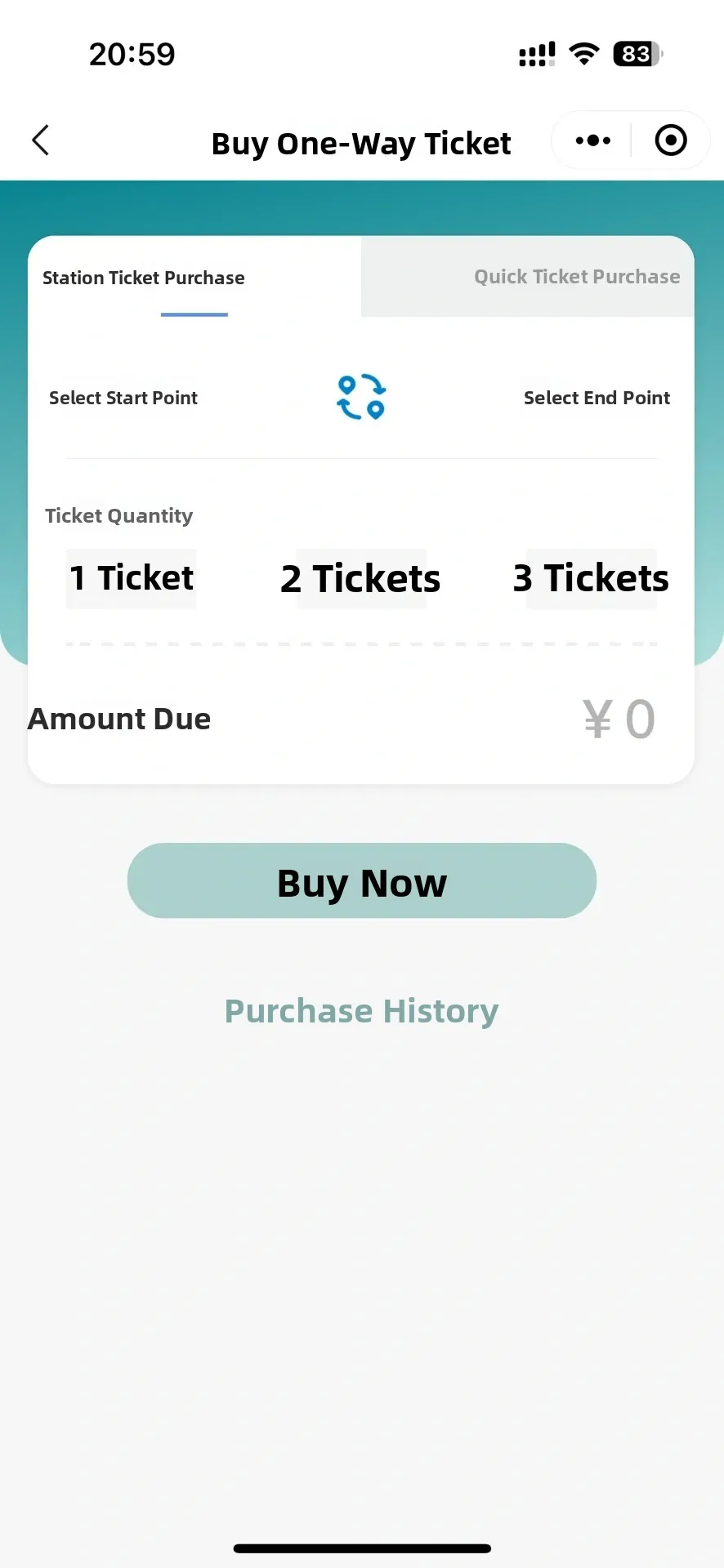Choose an end point station
724x1568 pixels.
[x=597, y=398]
